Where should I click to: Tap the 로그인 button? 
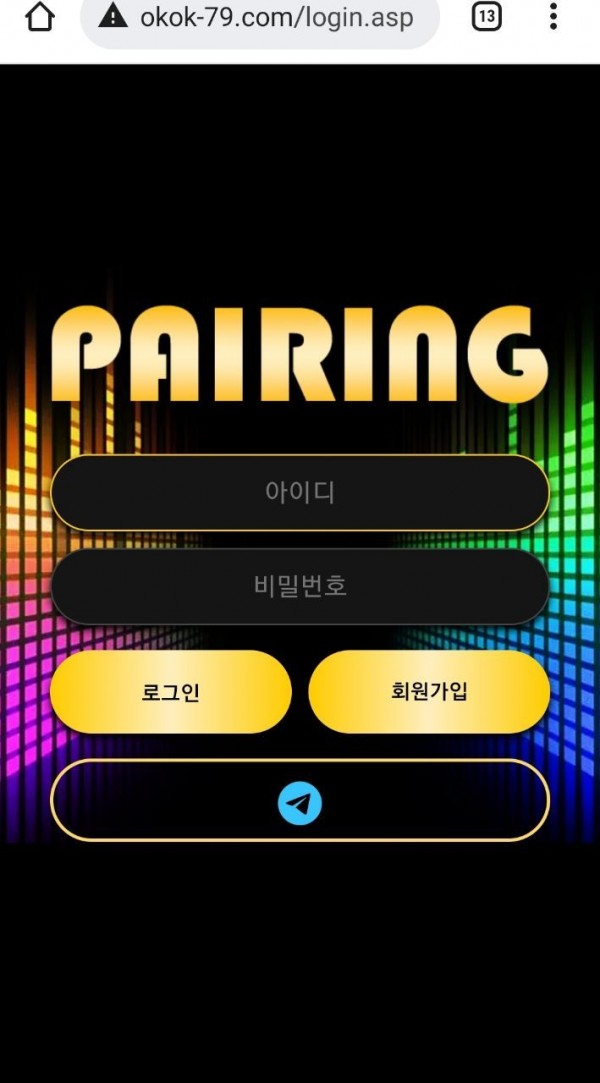(x=171, y=692)
